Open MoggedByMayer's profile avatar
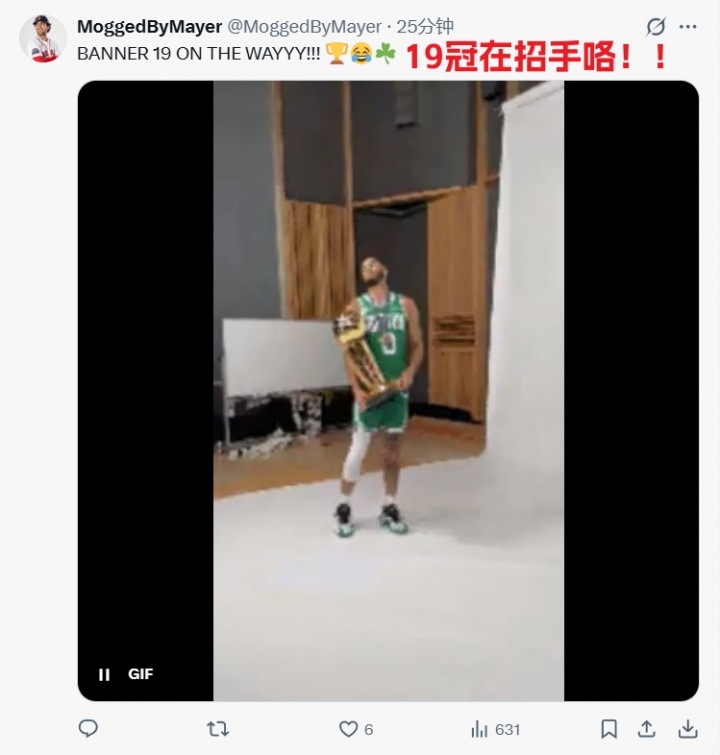 [x=43, y=38]
